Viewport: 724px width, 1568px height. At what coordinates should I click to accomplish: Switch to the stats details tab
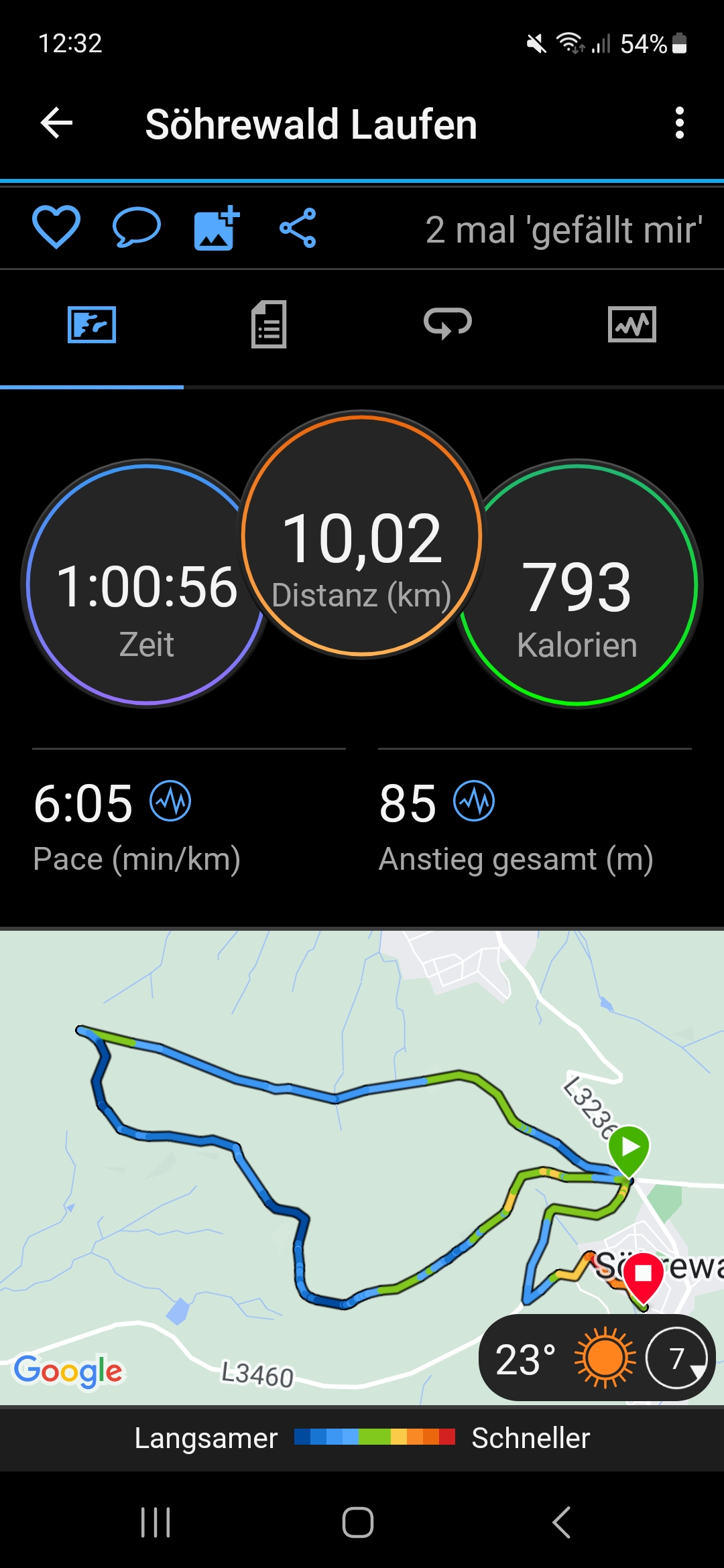coord(269,324)
